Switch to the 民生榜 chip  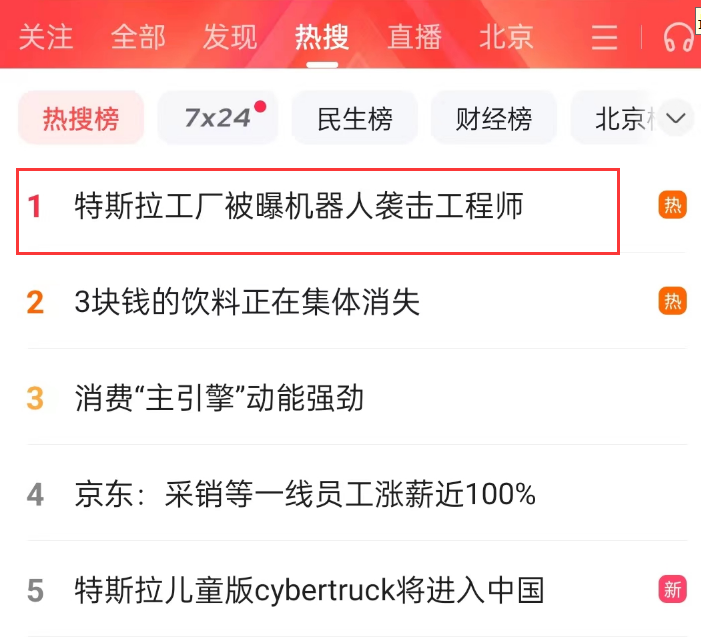[354, 119]
